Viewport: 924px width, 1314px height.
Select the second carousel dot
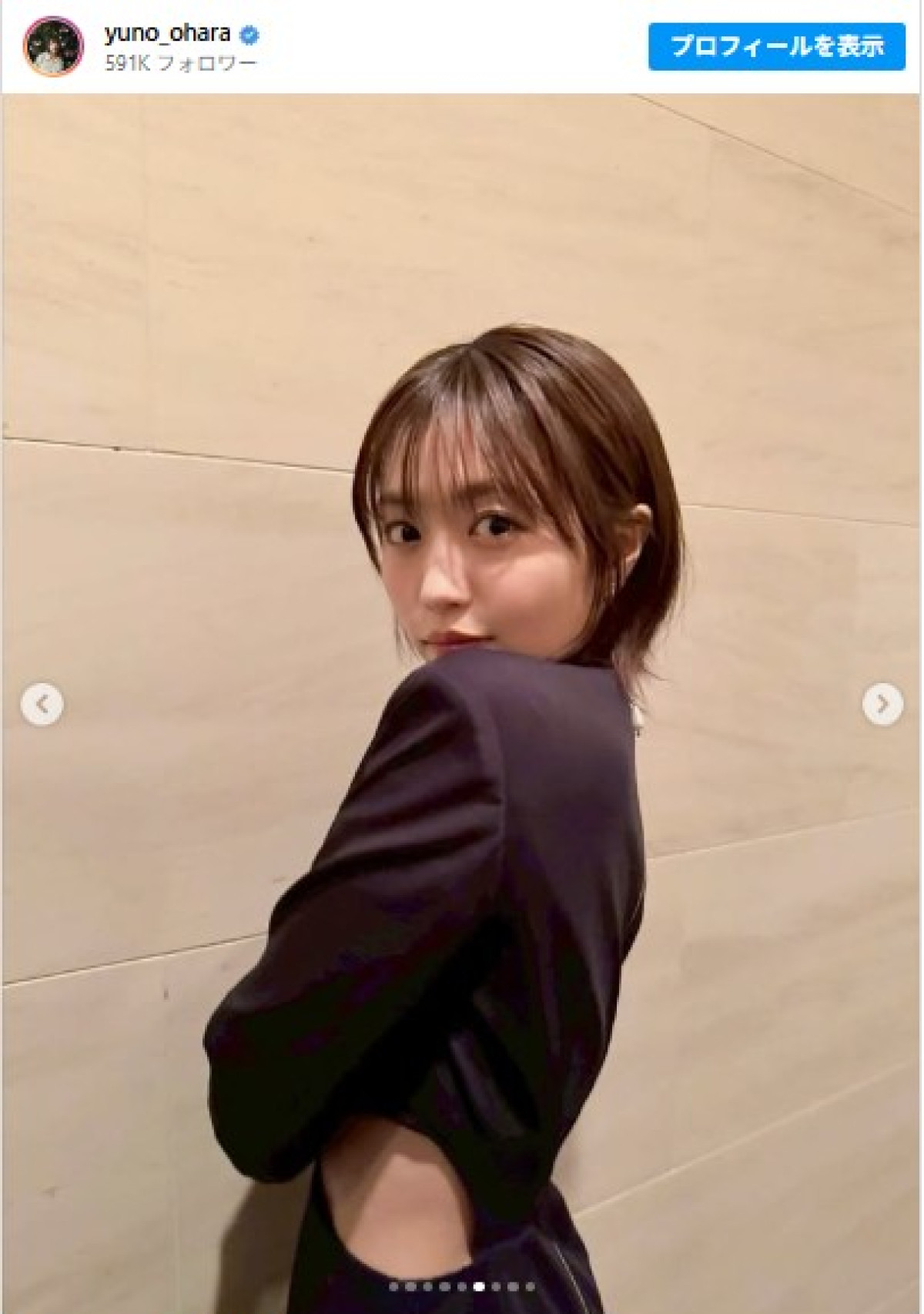click(x=410, y=1286)
